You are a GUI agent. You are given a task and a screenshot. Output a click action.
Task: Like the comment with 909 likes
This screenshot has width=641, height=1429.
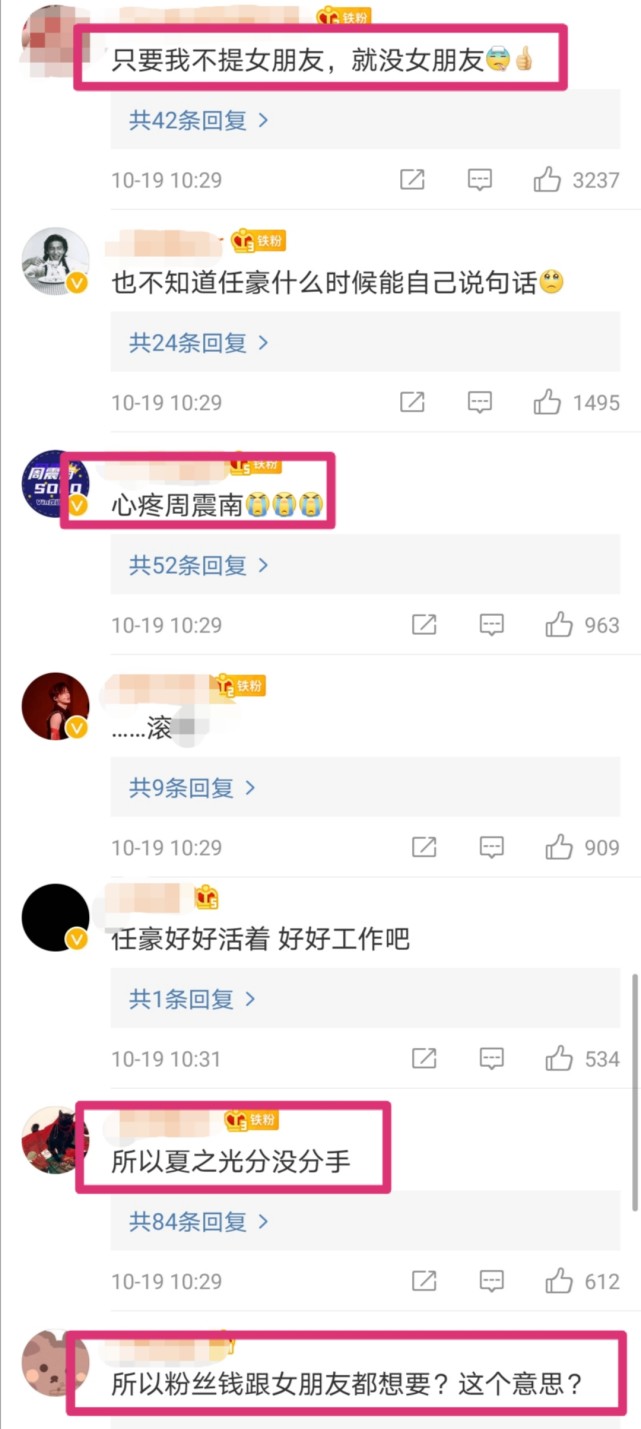(x=558, y=848)
